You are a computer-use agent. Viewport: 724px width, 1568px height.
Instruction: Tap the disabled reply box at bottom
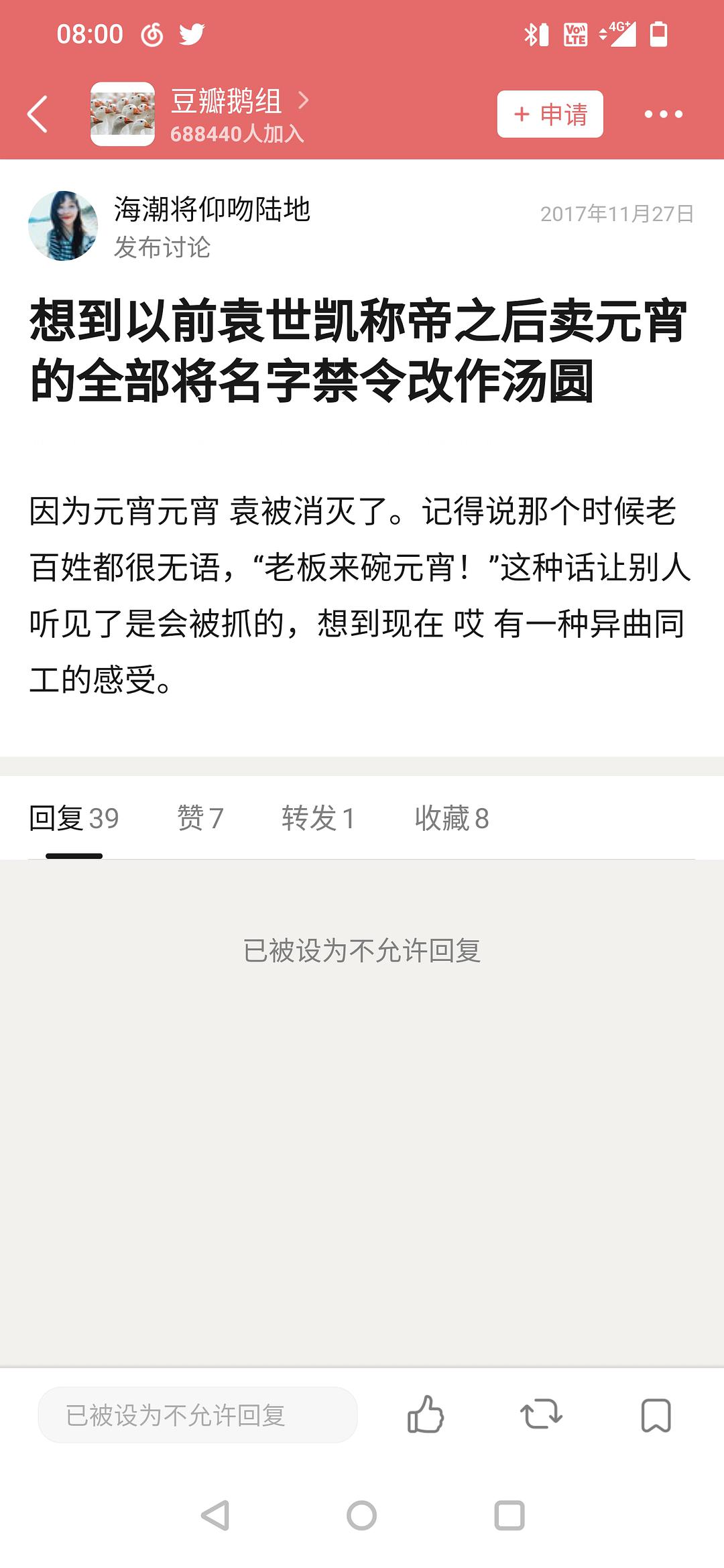[x=197, y=1415]
